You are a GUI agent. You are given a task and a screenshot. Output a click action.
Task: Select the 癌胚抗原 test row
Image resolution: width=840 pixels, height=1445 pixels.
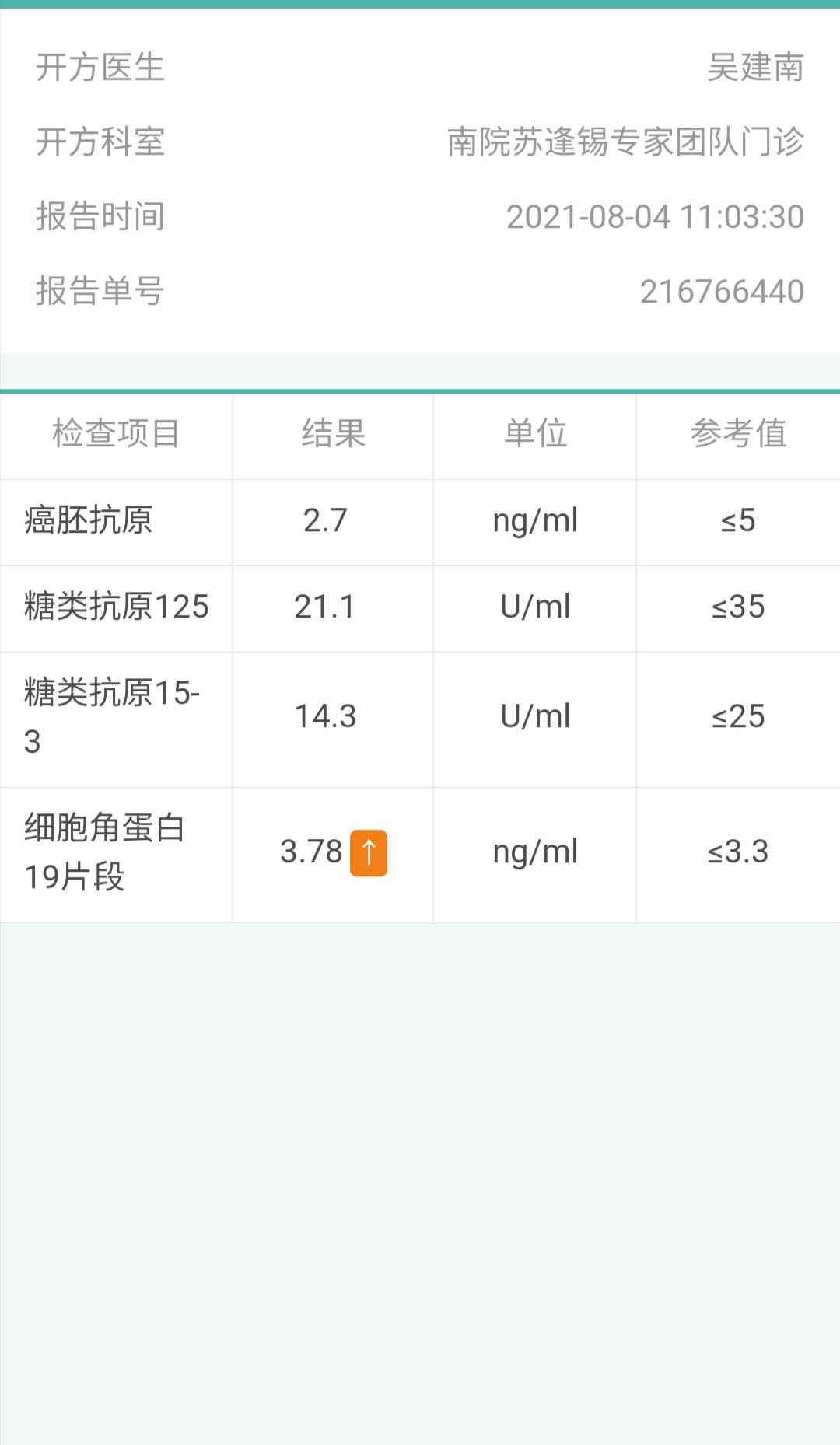[117, 522]
